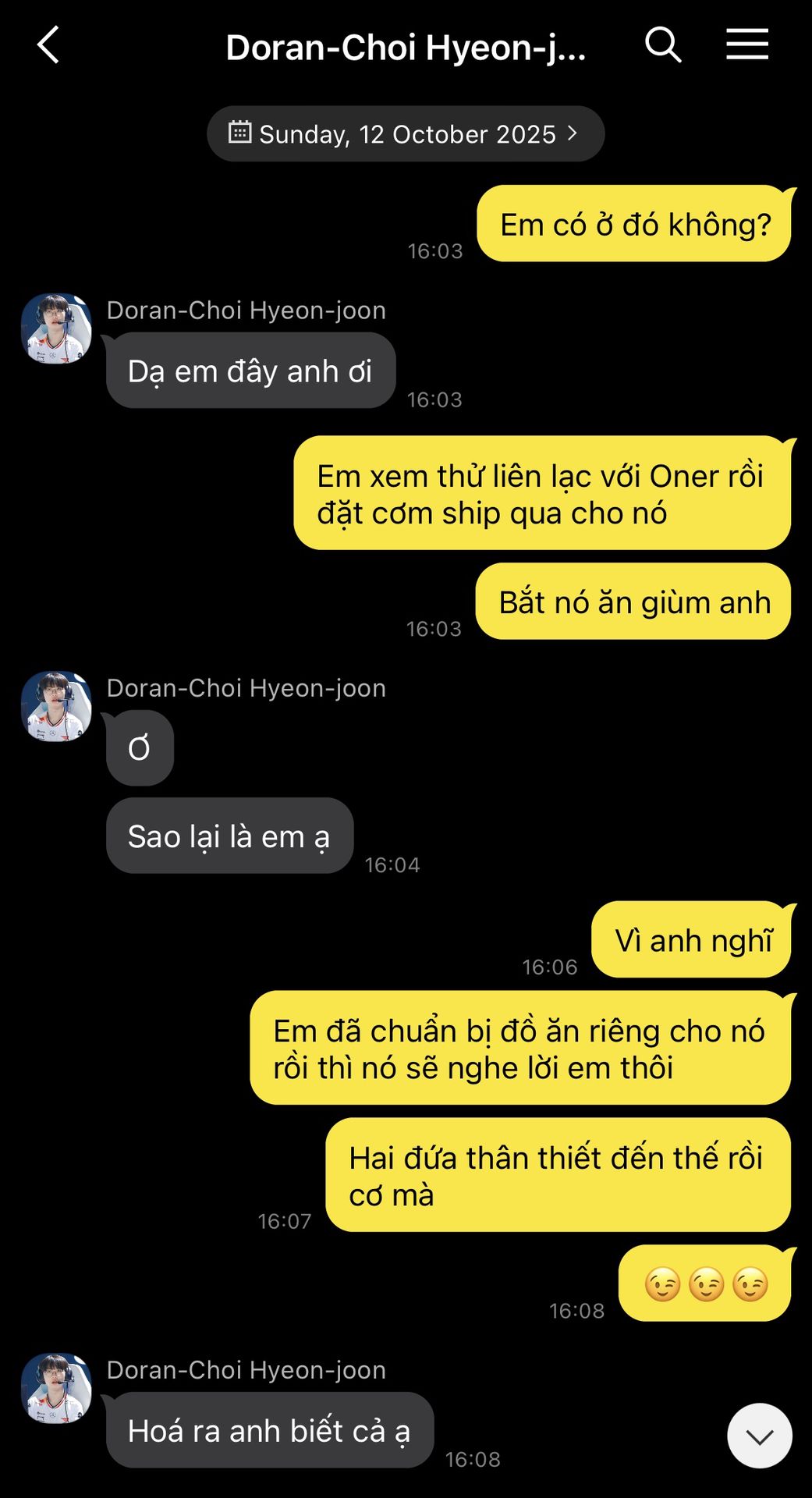Search within this conversation
This screenshot has width=812, height=1498.
pyautogui.click(x=663, y=45)
